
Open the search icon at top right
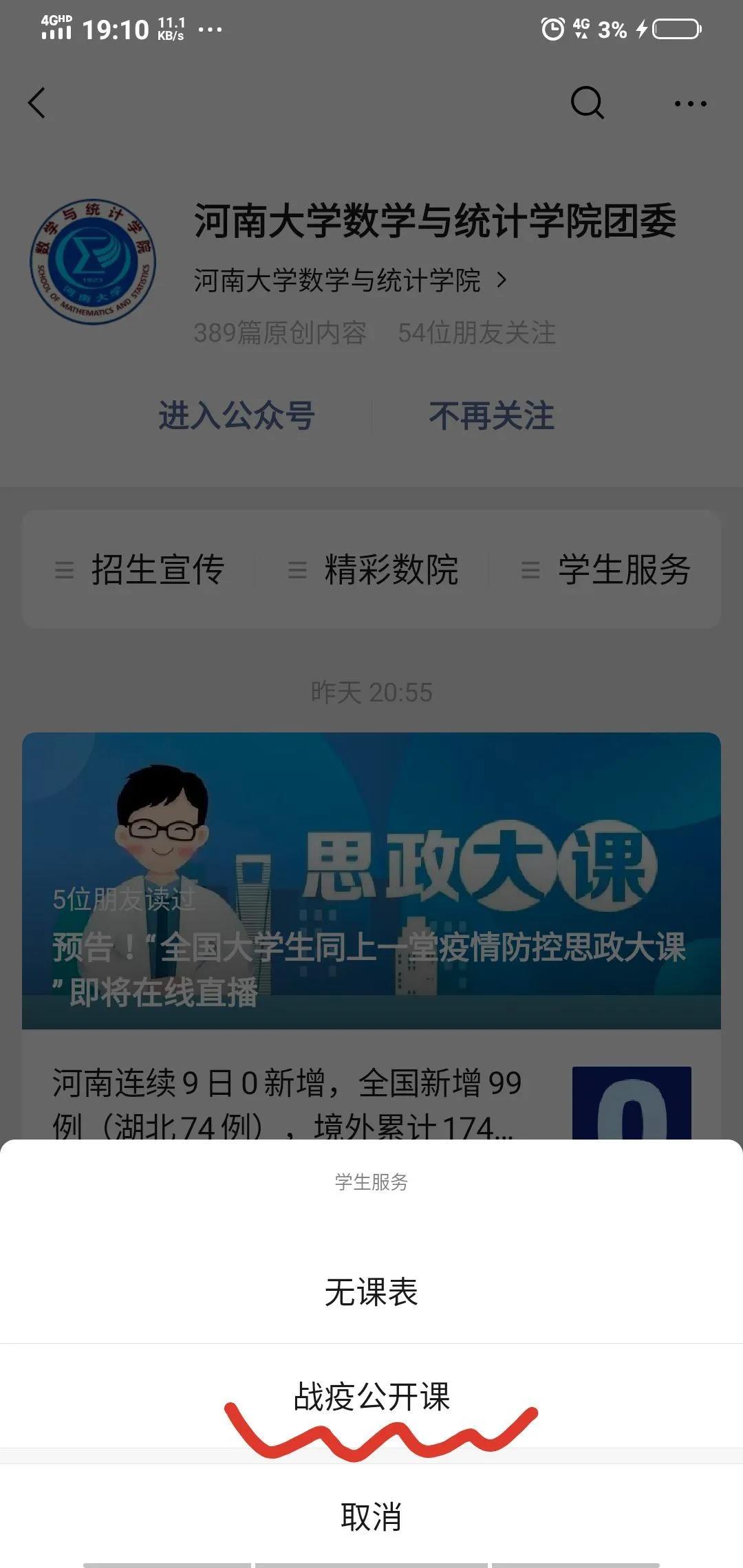pyautogui.click(x=585, y=103)
